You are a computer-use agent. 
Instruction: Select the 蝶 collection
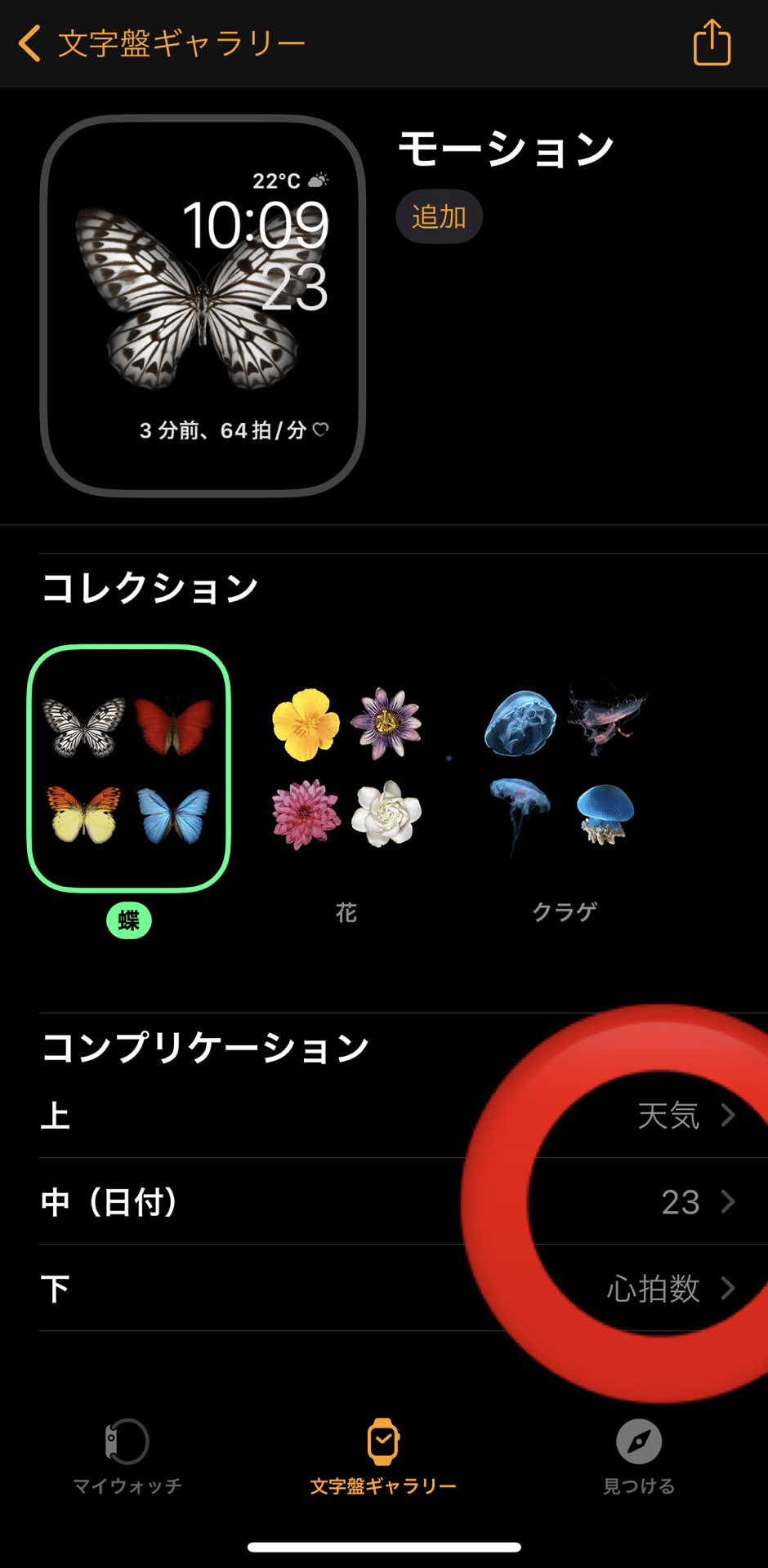[129, 769]
